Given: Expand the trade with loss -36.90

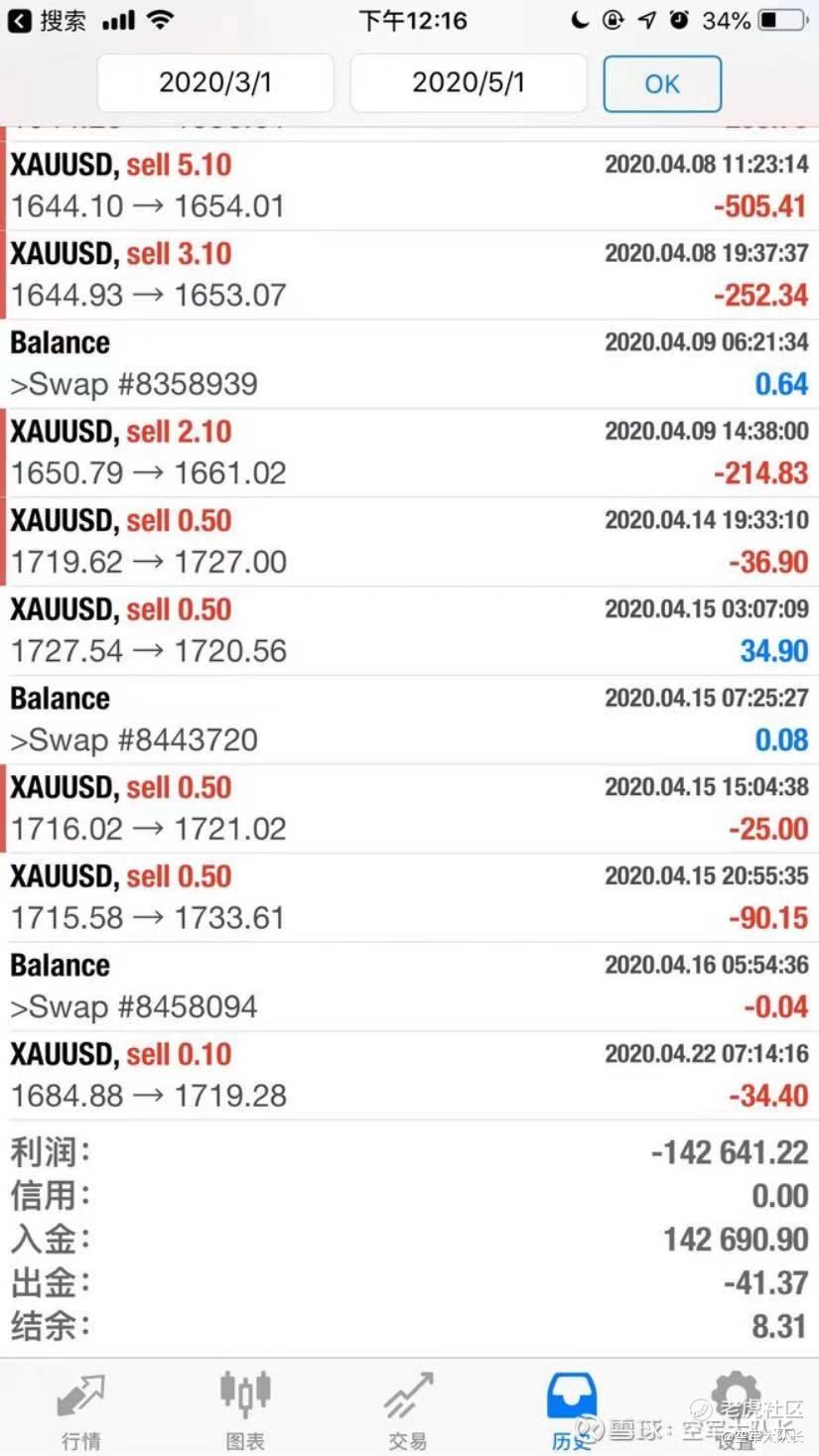Looking at the screenshot, I should click(409, 542).
